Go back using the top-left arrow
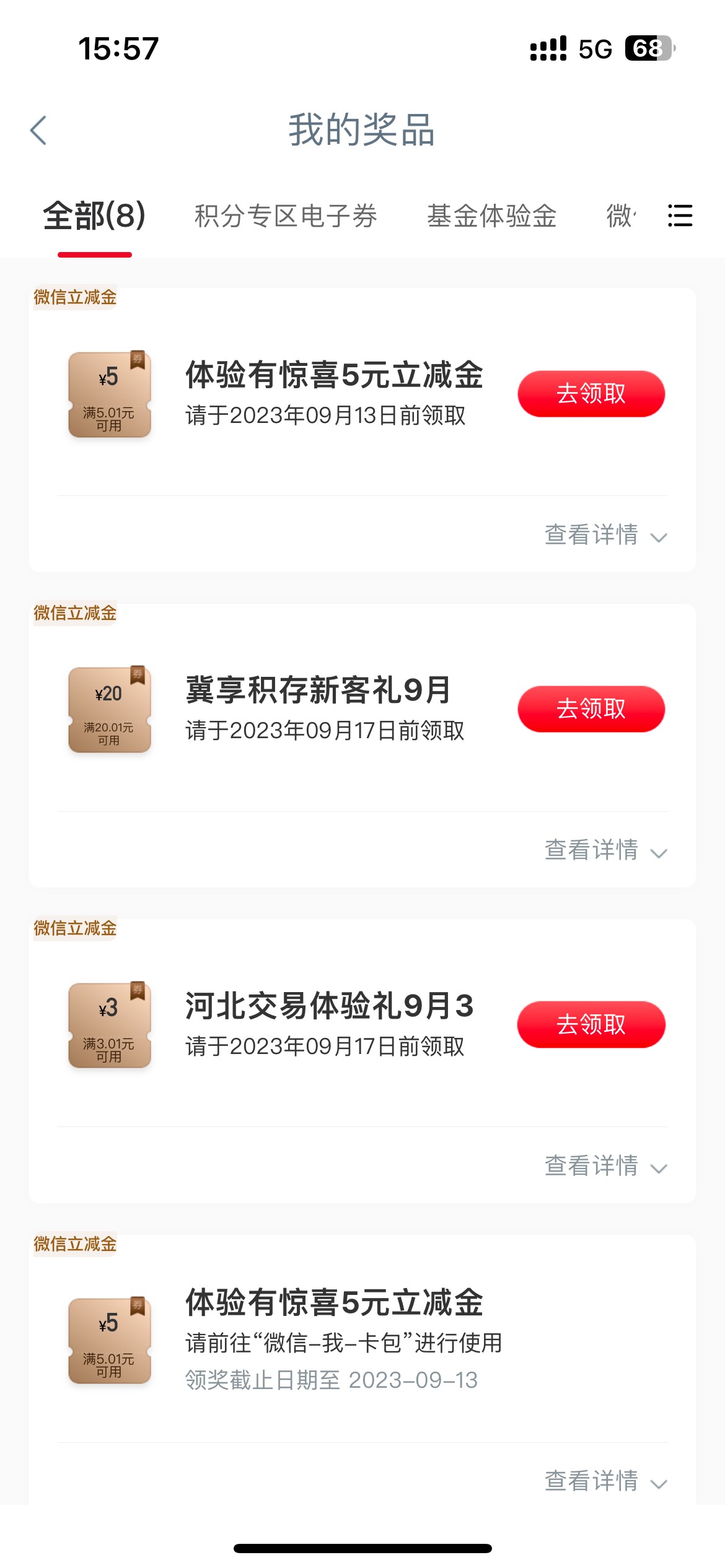725x1568 pixels. [38, 131]
